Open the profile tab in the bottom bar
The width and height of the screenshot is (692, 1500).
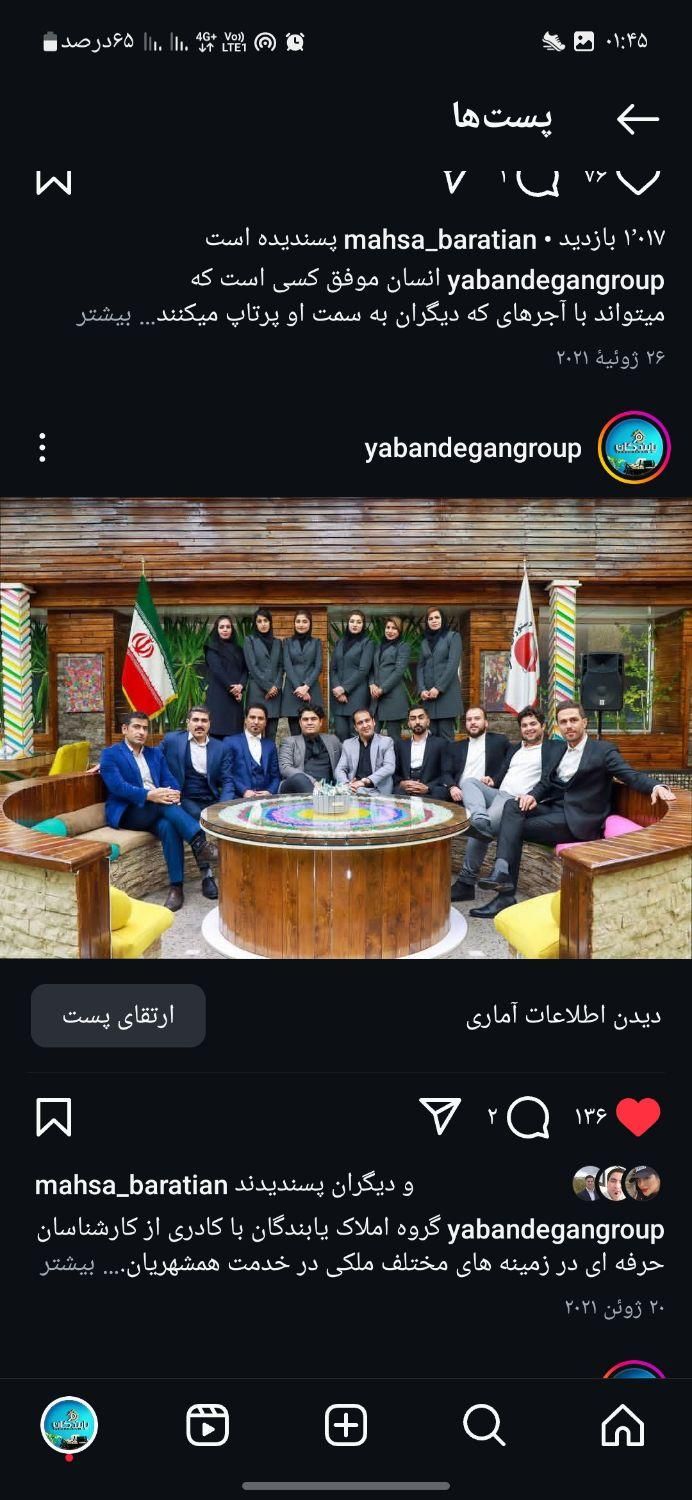pyautogui.click(x=69, y=1425)
